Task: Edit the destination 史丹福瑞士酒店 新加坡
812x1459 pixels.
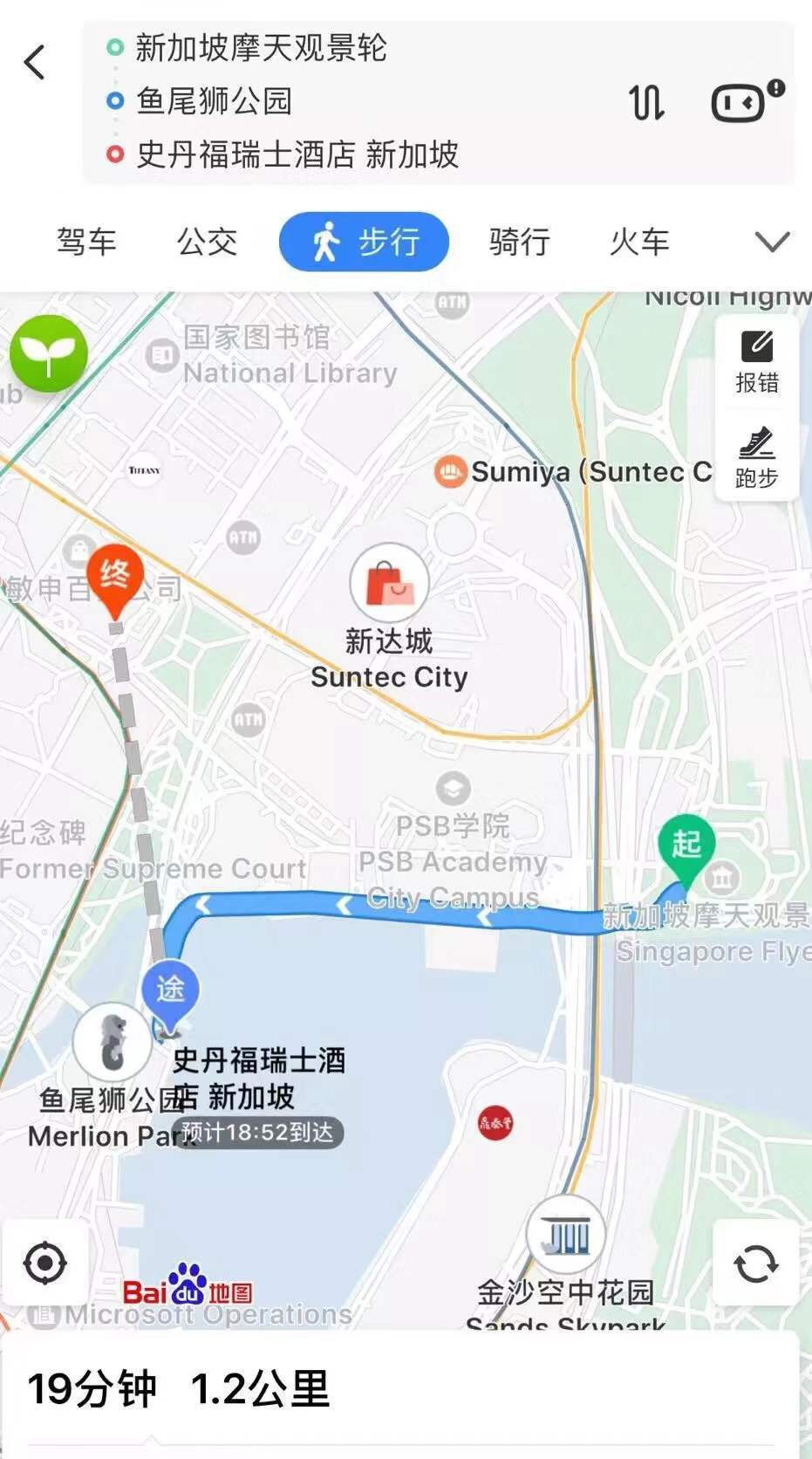Action: (297, 154)
